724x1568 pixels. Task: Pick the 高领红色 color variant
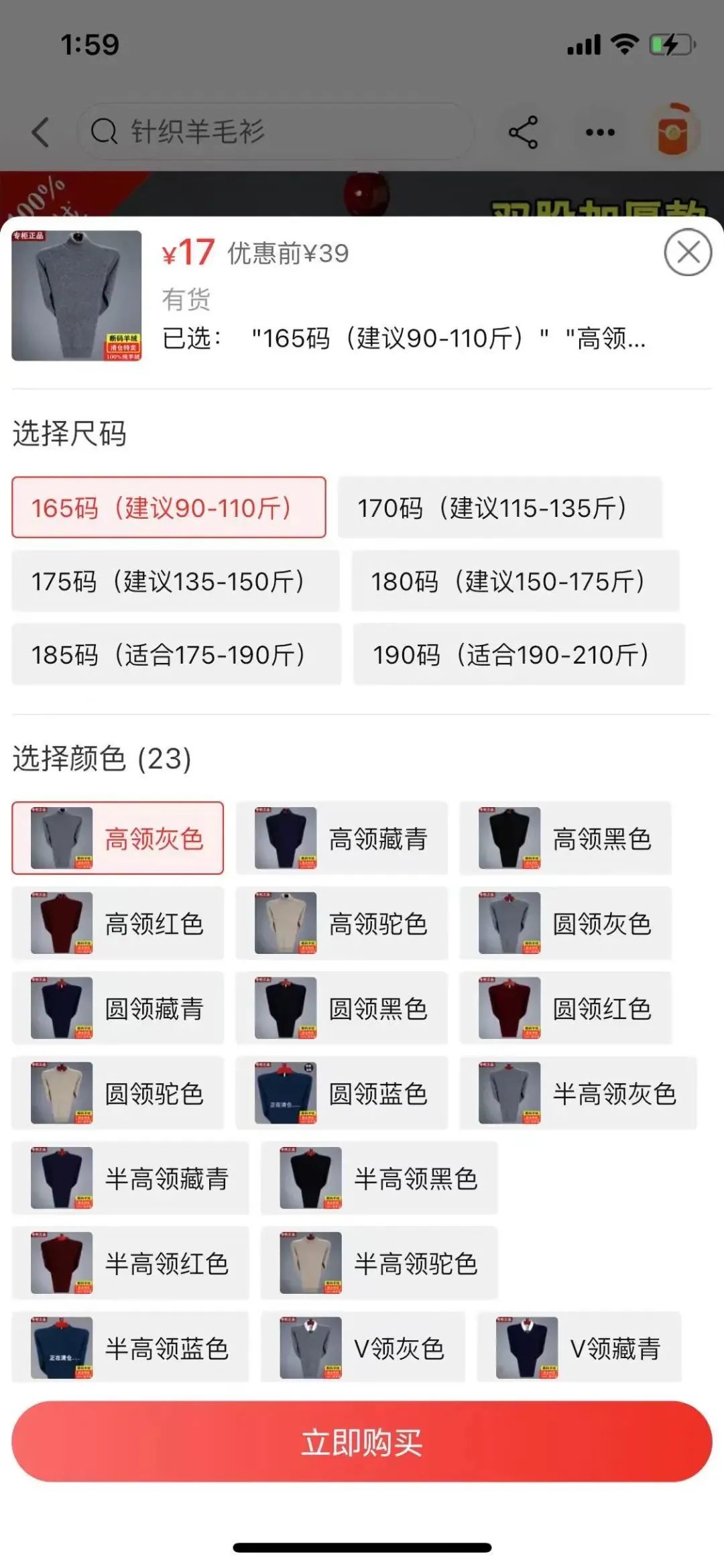[117, 923]
